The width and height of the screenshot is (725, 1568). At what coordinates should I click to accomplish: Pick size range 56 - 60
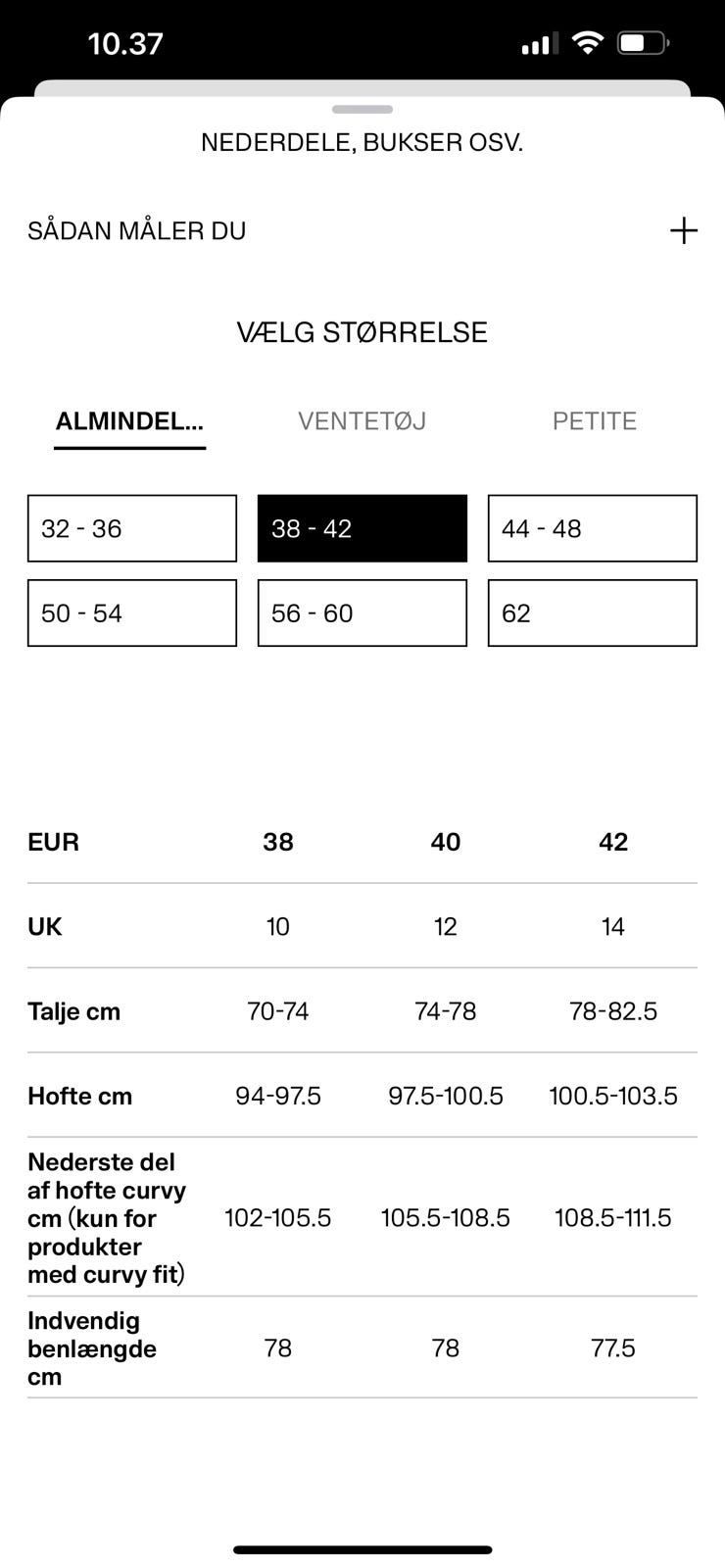[362, 612]
